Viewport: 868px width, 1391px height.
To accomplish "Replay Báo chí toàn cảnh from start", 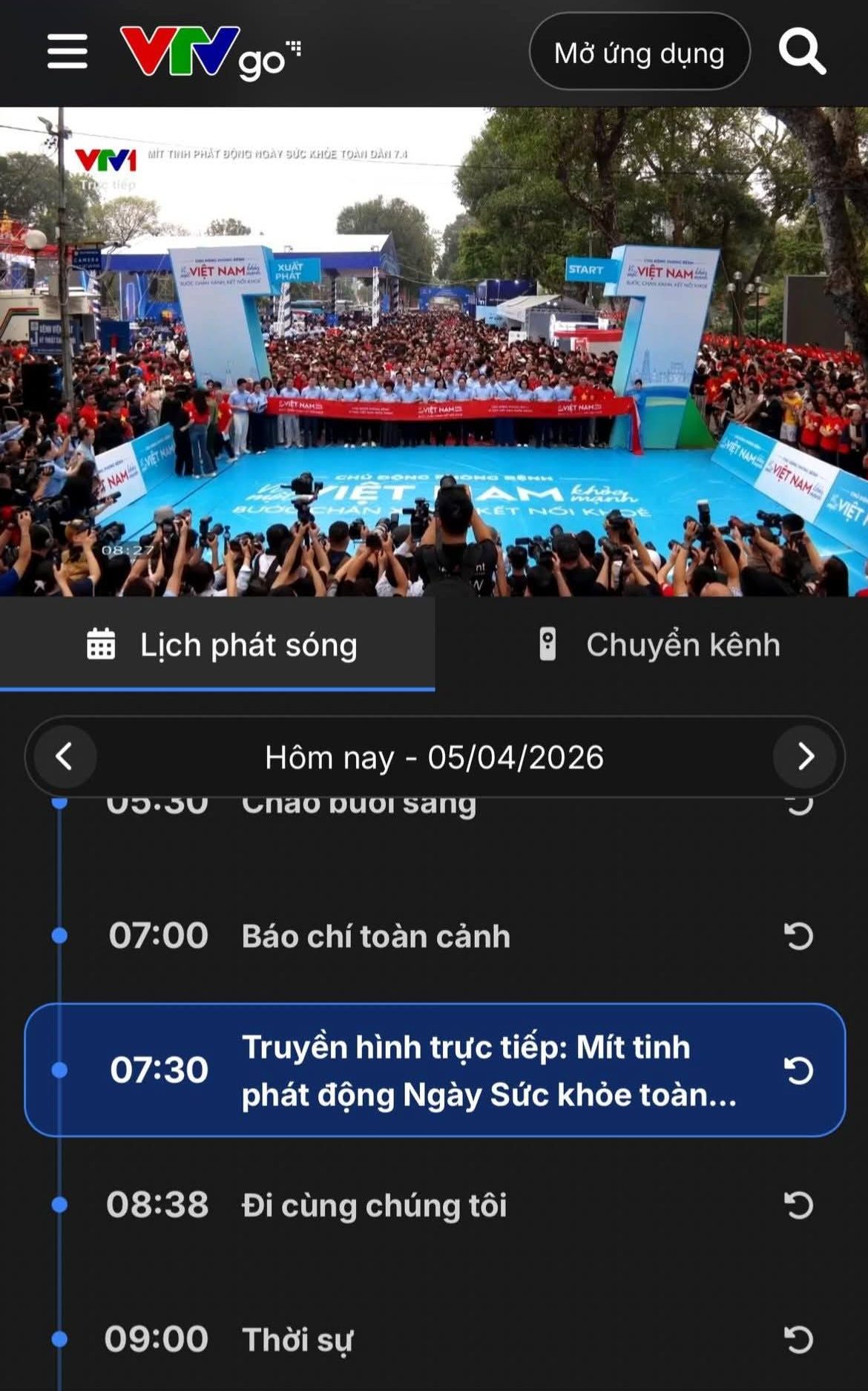I will (799, 936).
